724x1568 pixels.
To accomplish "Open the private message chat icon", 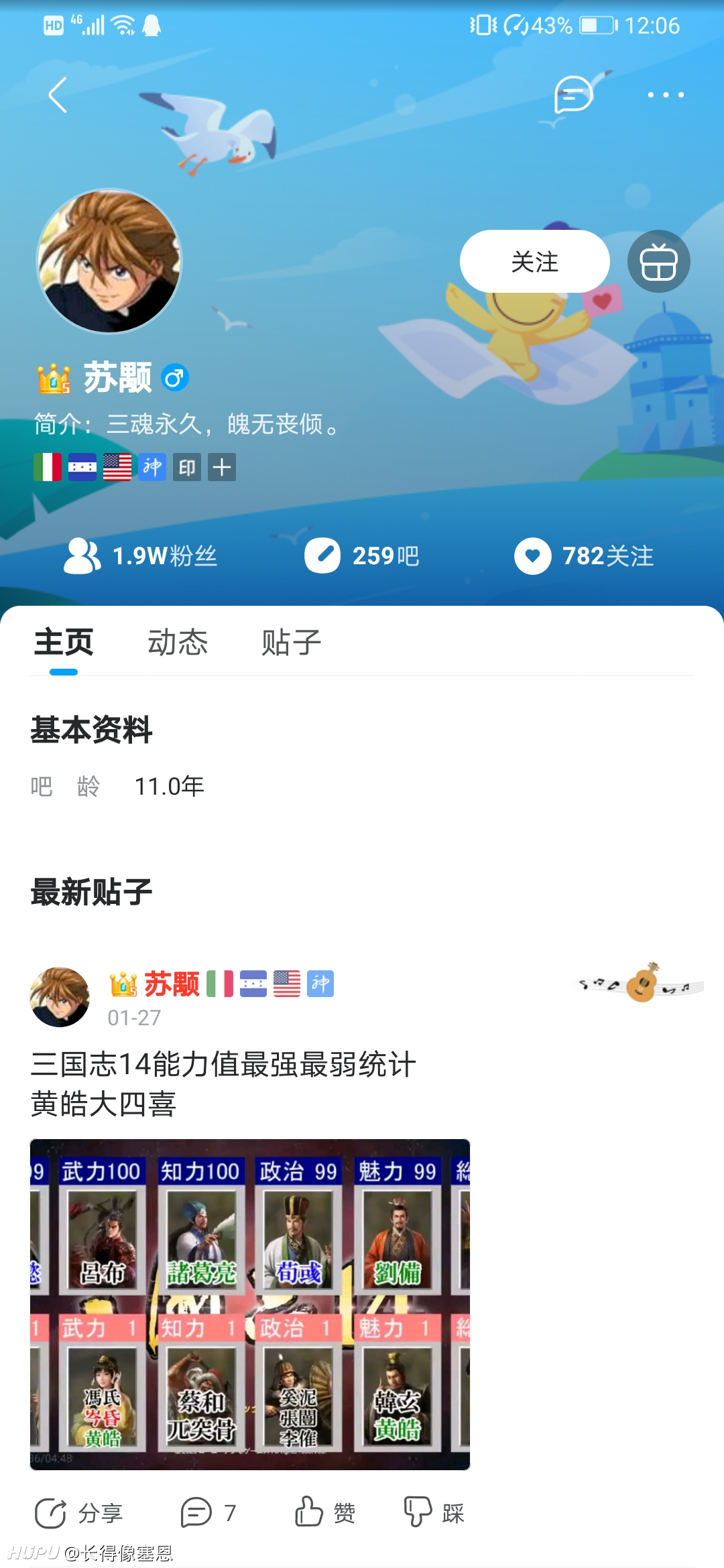I will (x=573, y=94).
